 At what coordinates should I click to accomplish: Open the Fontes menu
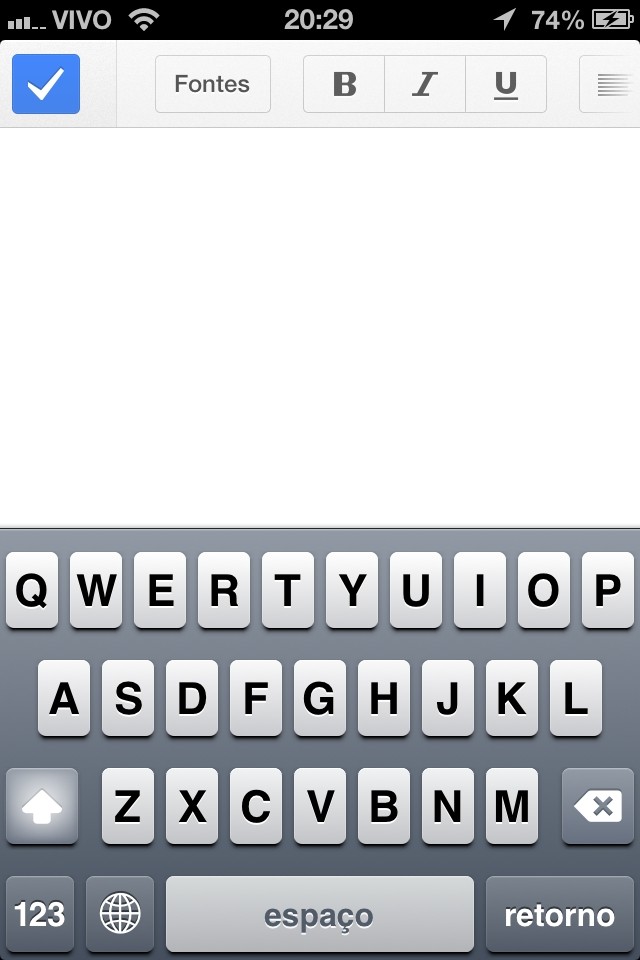212,84
